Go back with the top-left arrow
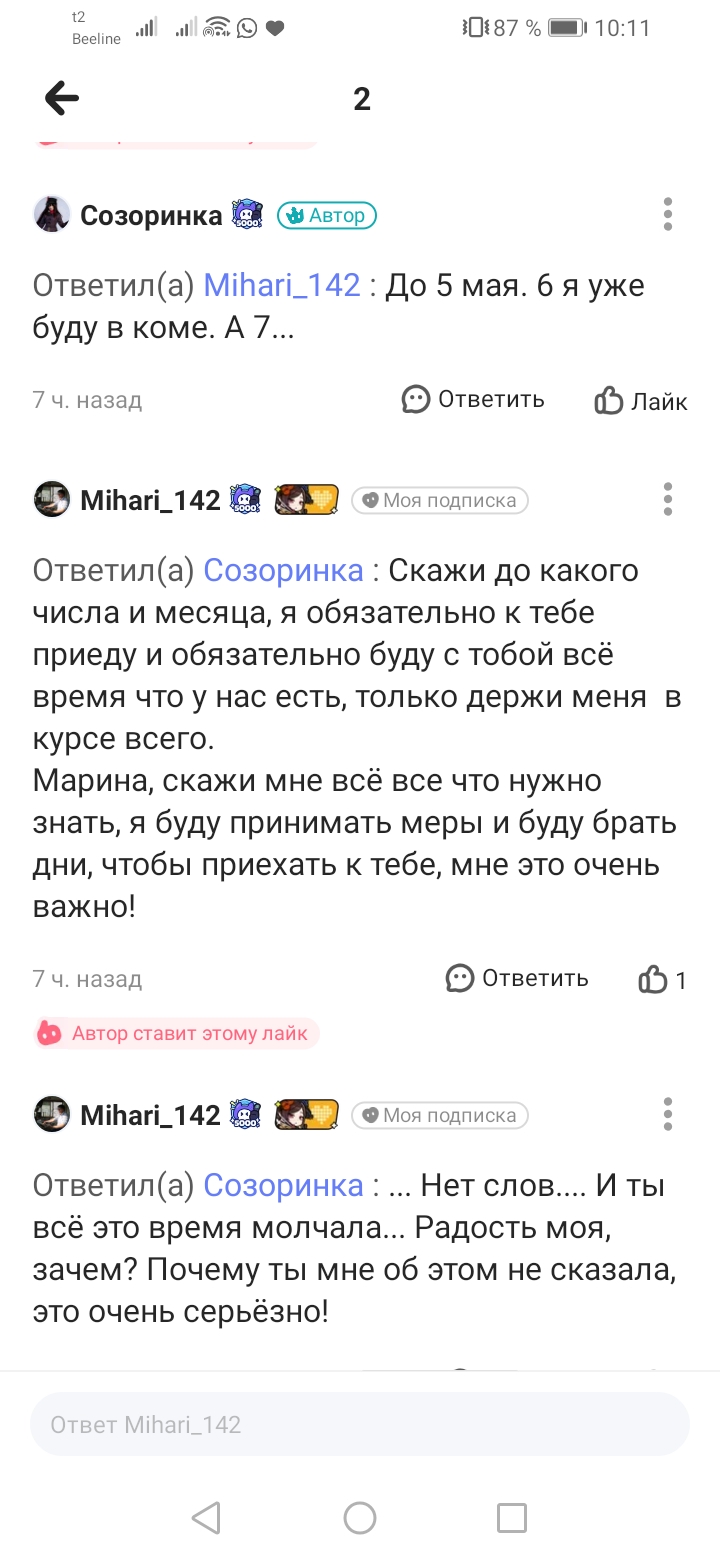The width and height of the screenshot is (720, 1560). coord(62,98)
